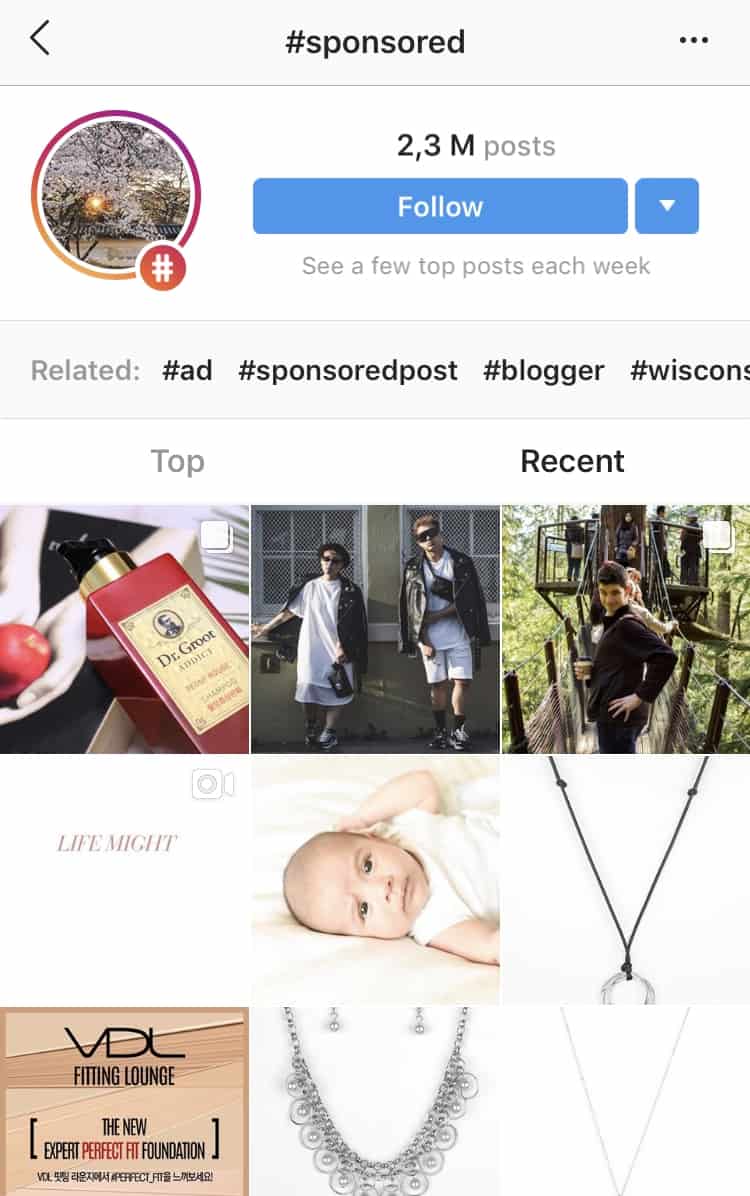Open related hashtag #blogger
750x1196 pixels.
(543, 370)
